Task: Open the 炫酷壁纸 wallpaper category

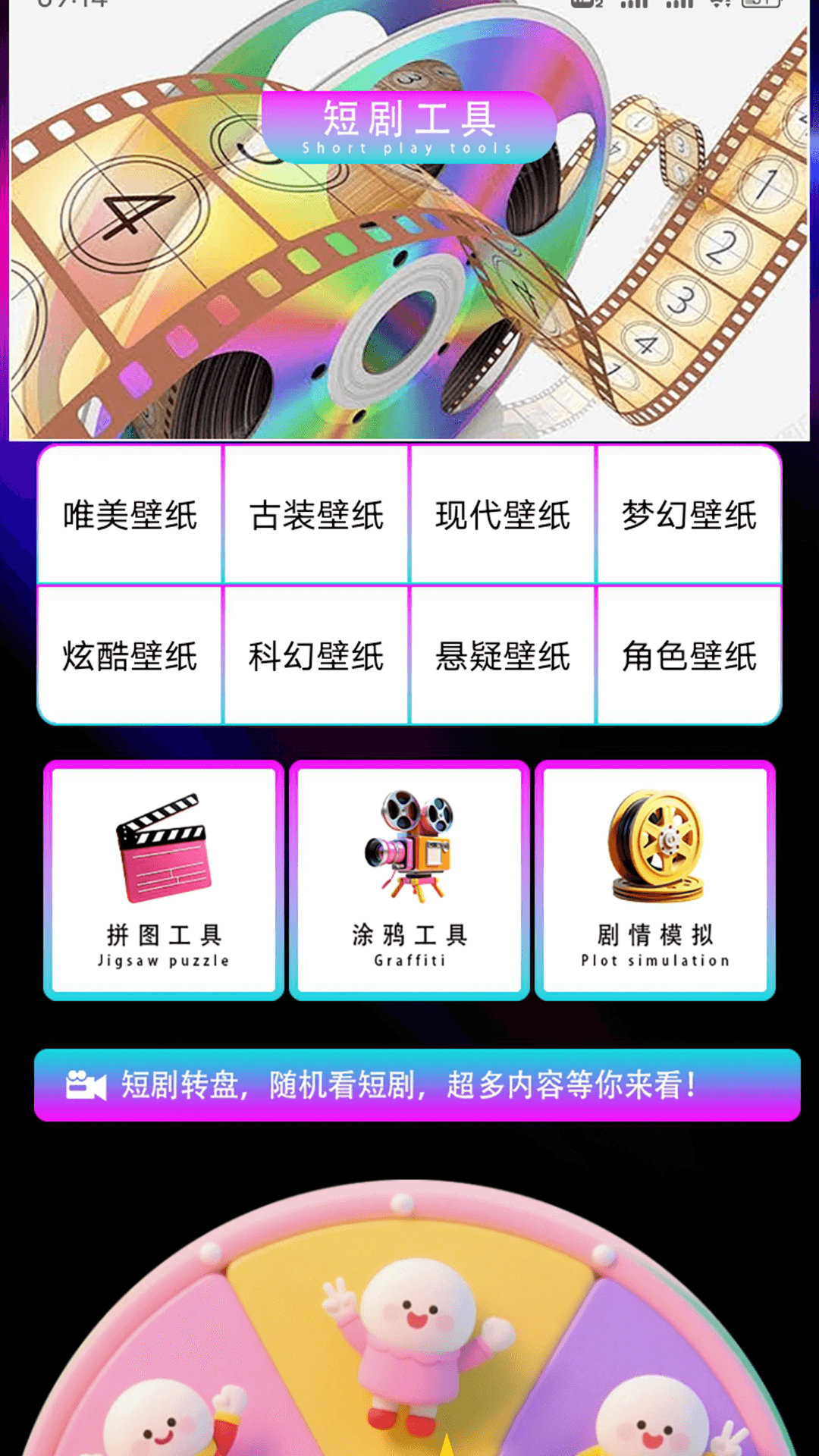Action: coord(130,657)
